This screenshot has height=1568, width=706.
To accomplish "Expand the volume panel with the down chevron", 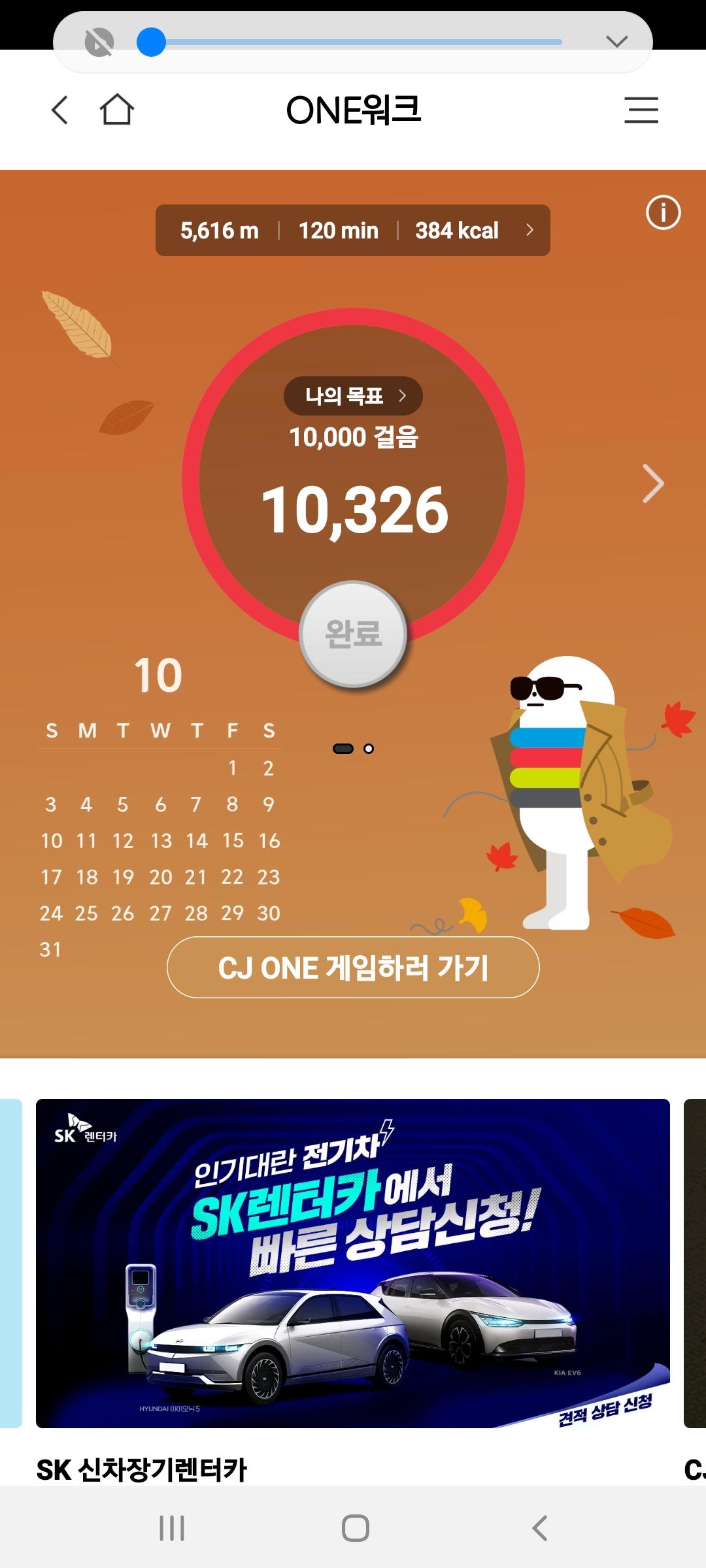I will (616, 42).
